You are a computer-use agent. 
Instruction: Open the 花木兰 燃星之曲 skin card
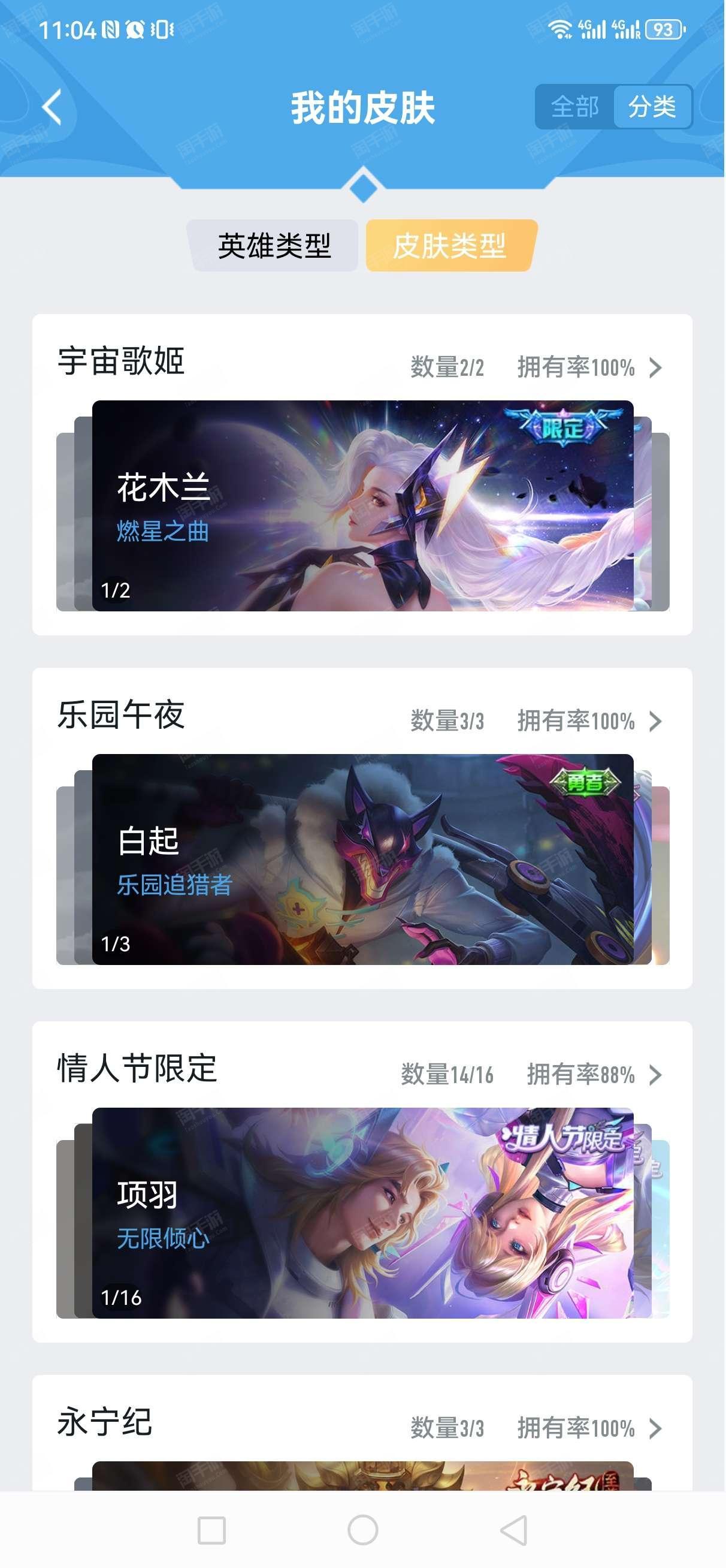362,506
